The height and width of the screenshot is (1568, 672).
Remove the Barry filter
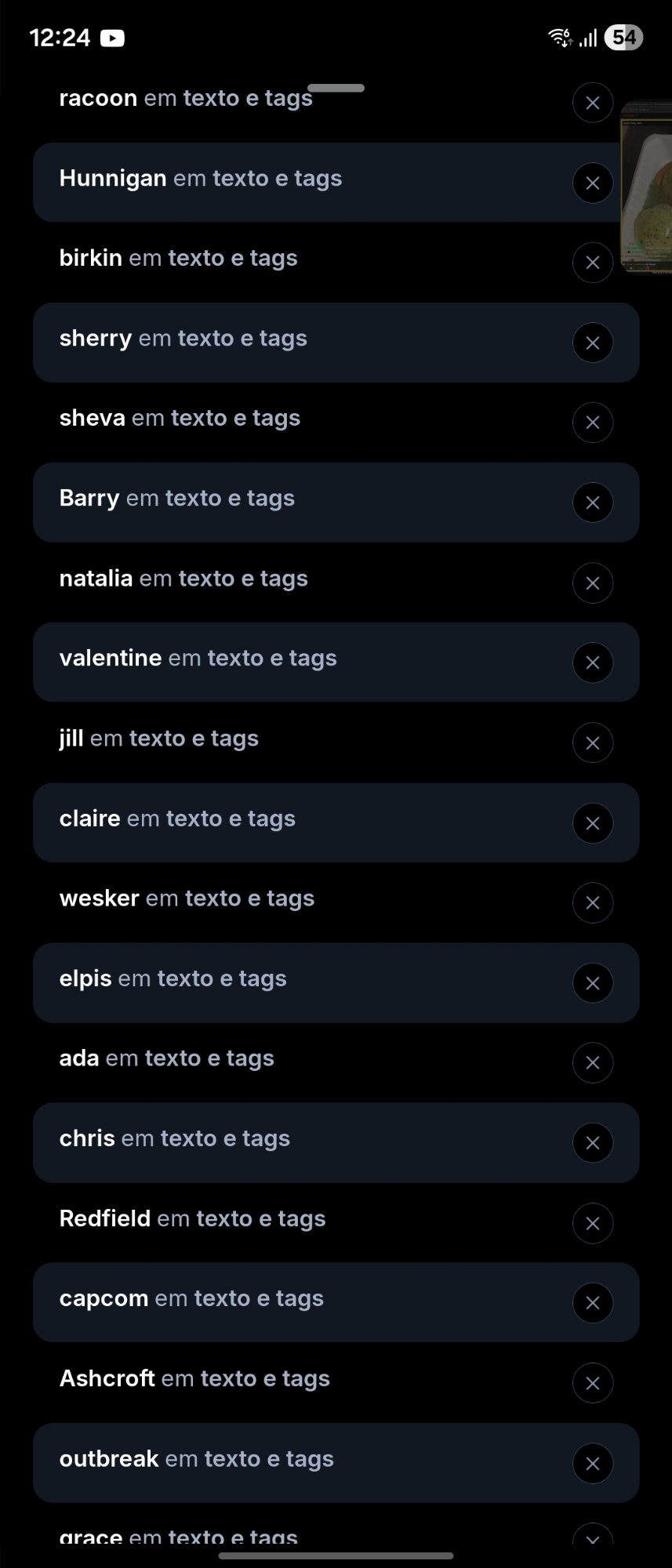tap(592, 503)
